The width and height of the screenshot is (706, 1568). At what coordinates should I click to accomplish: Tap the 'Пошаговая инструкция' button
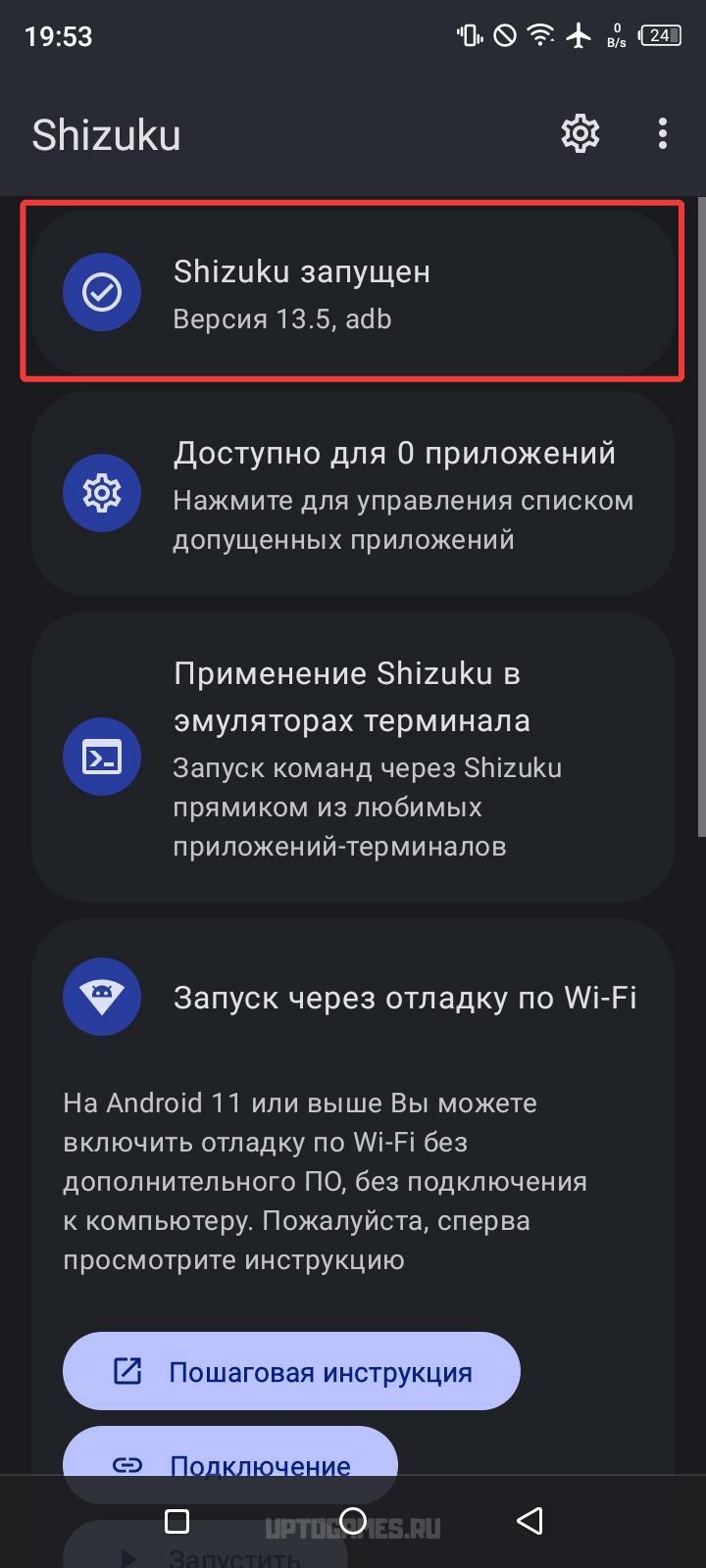(291, 1371)
